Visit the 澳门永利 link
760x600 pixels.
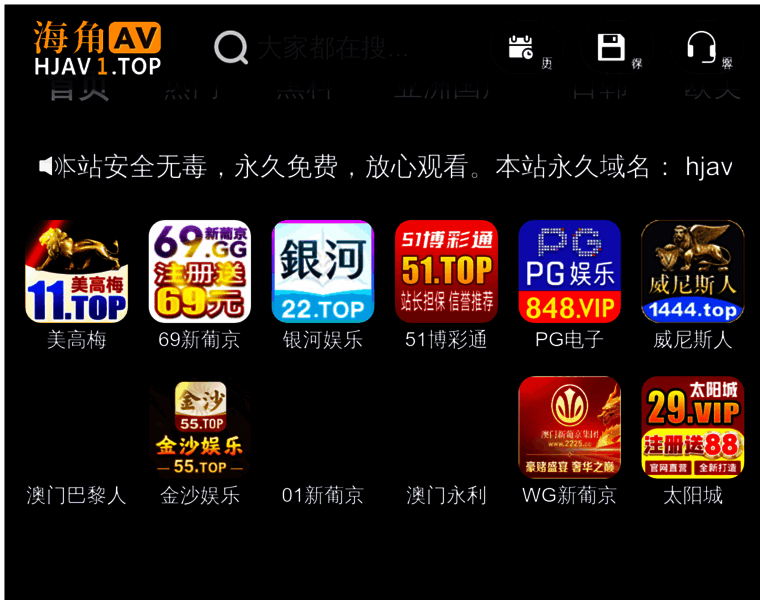[x=446, y=495]
